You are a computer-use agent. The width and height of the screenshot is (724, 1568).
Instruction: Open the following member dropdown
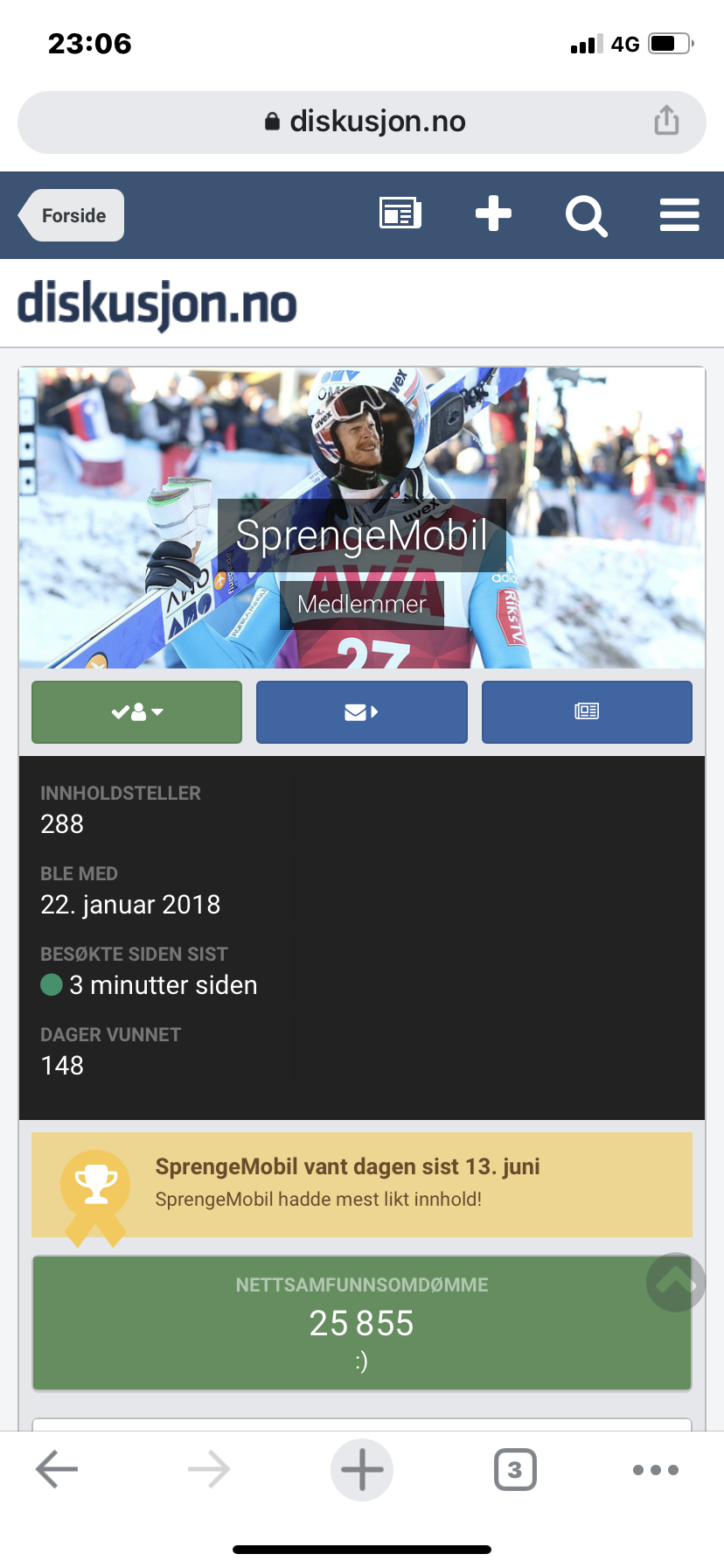pos(137,712)
